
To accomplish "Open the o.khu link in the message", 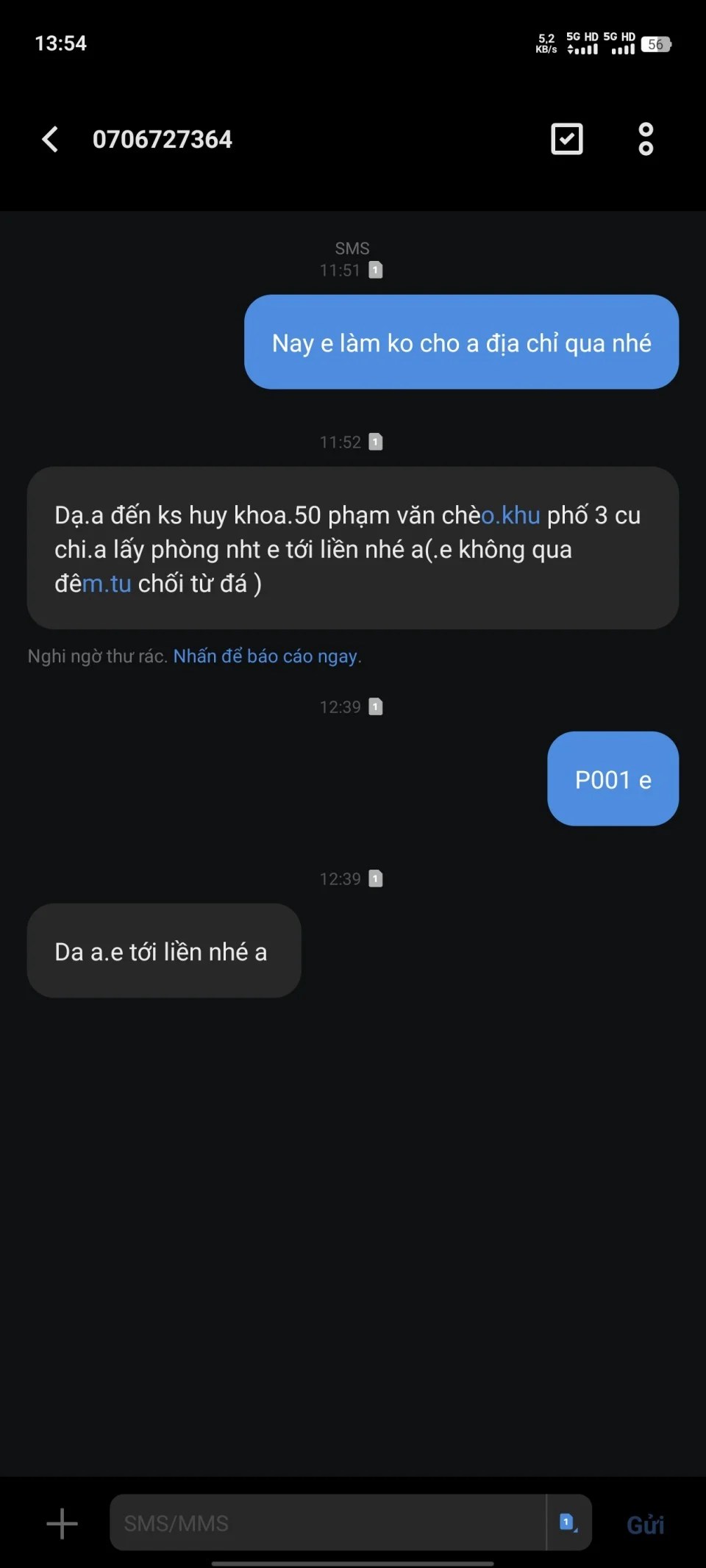I will (510, 515).
